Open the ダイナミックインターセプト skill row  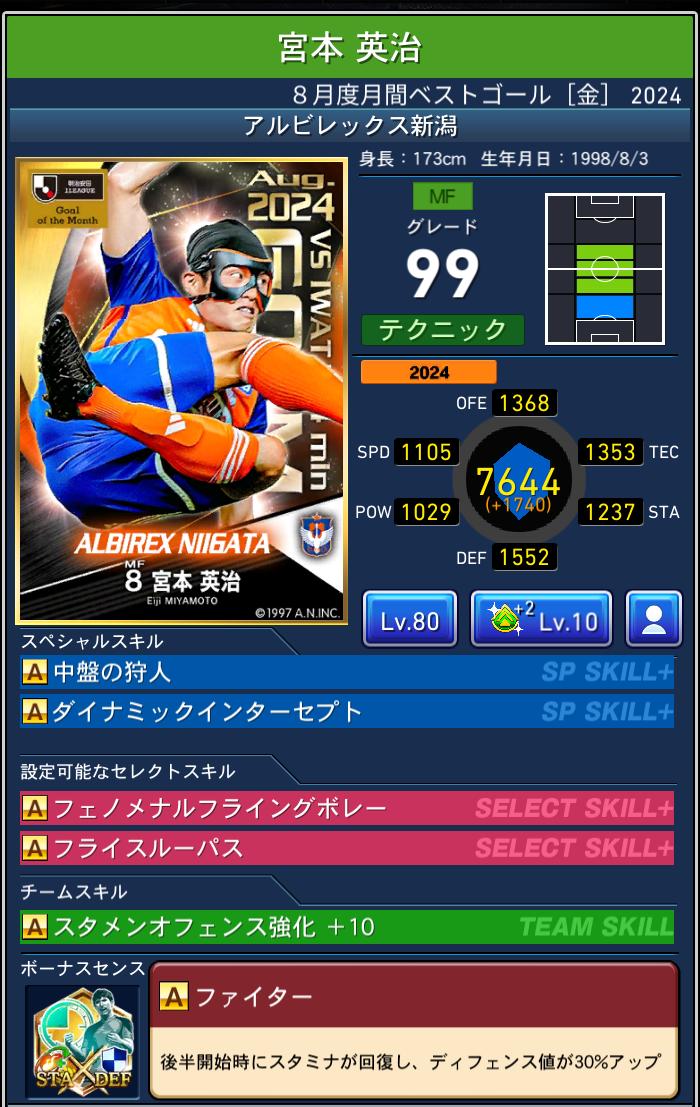click(x=346, y=712)
